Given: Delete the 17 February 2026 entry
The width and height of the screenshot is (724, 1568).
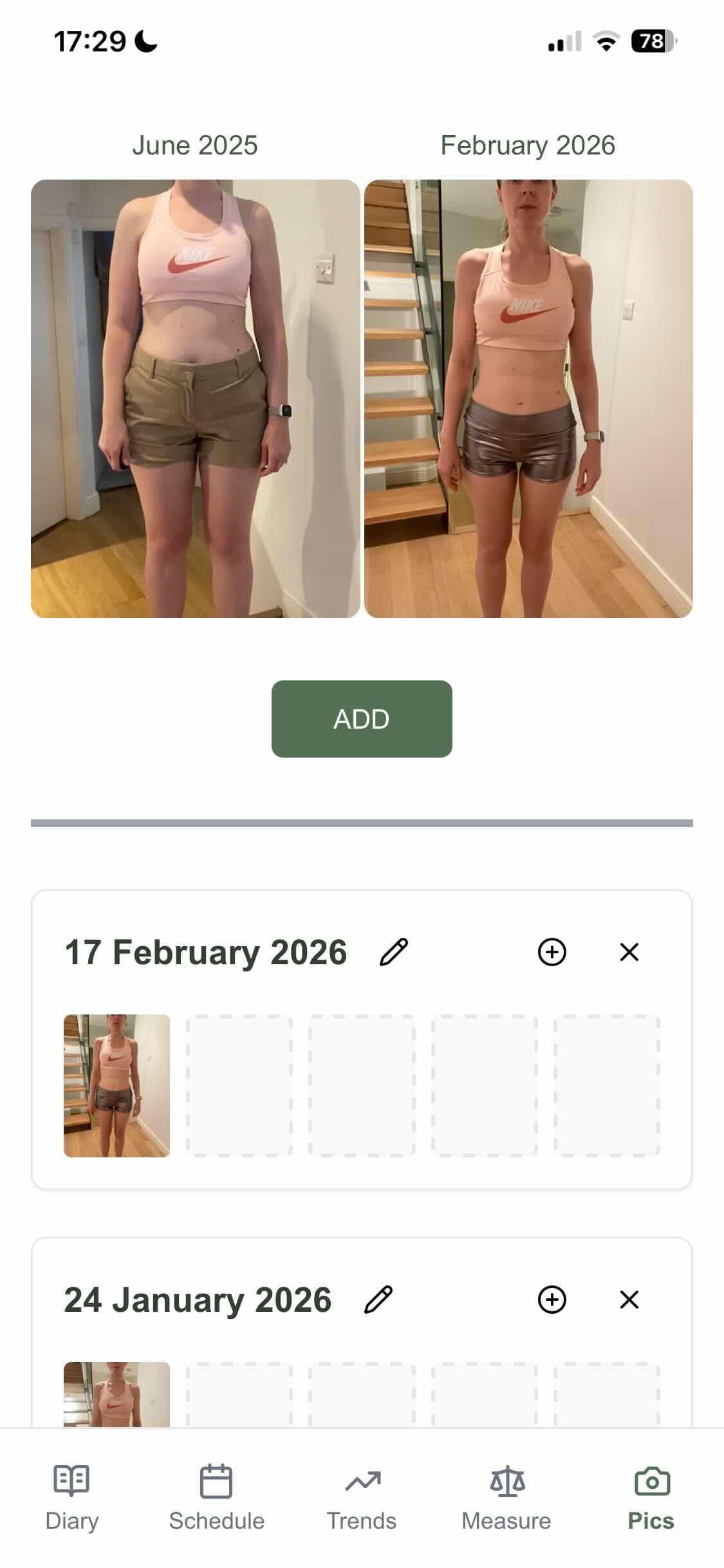Looking at the screenshot, I should [x=629, y=951].
